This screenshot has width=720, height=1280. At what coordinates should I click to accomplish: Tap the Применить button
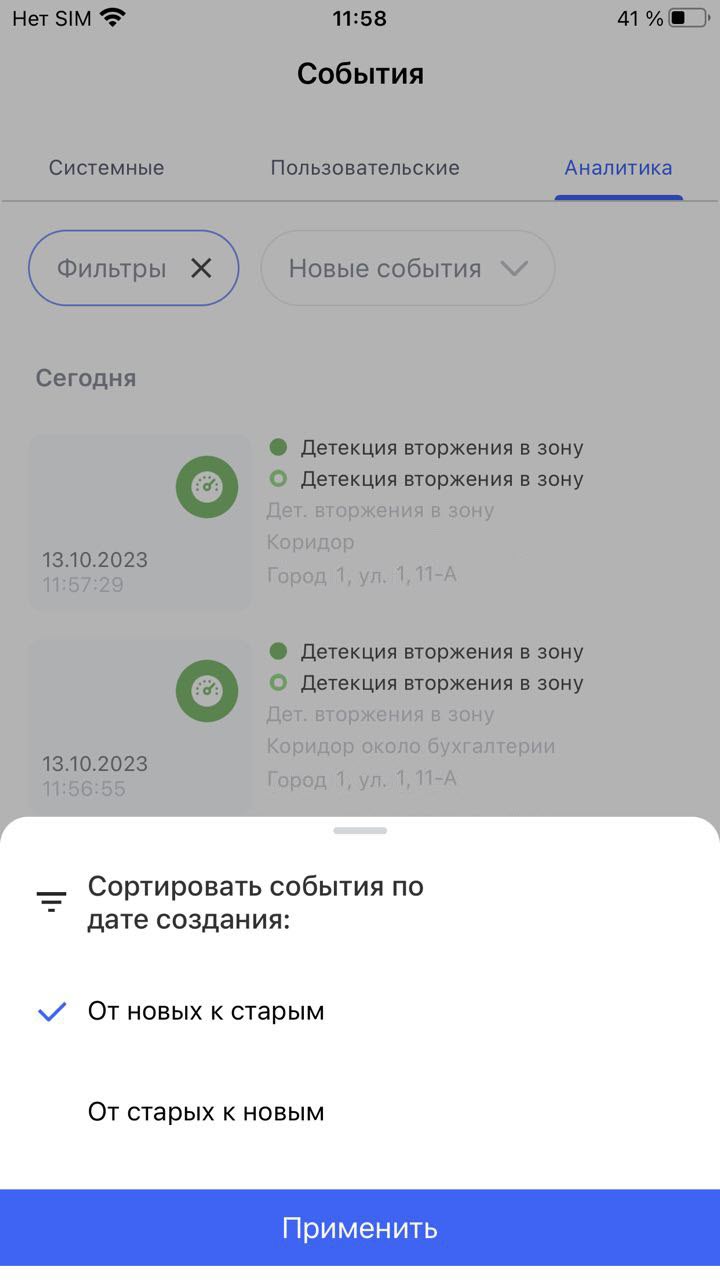360,1228
